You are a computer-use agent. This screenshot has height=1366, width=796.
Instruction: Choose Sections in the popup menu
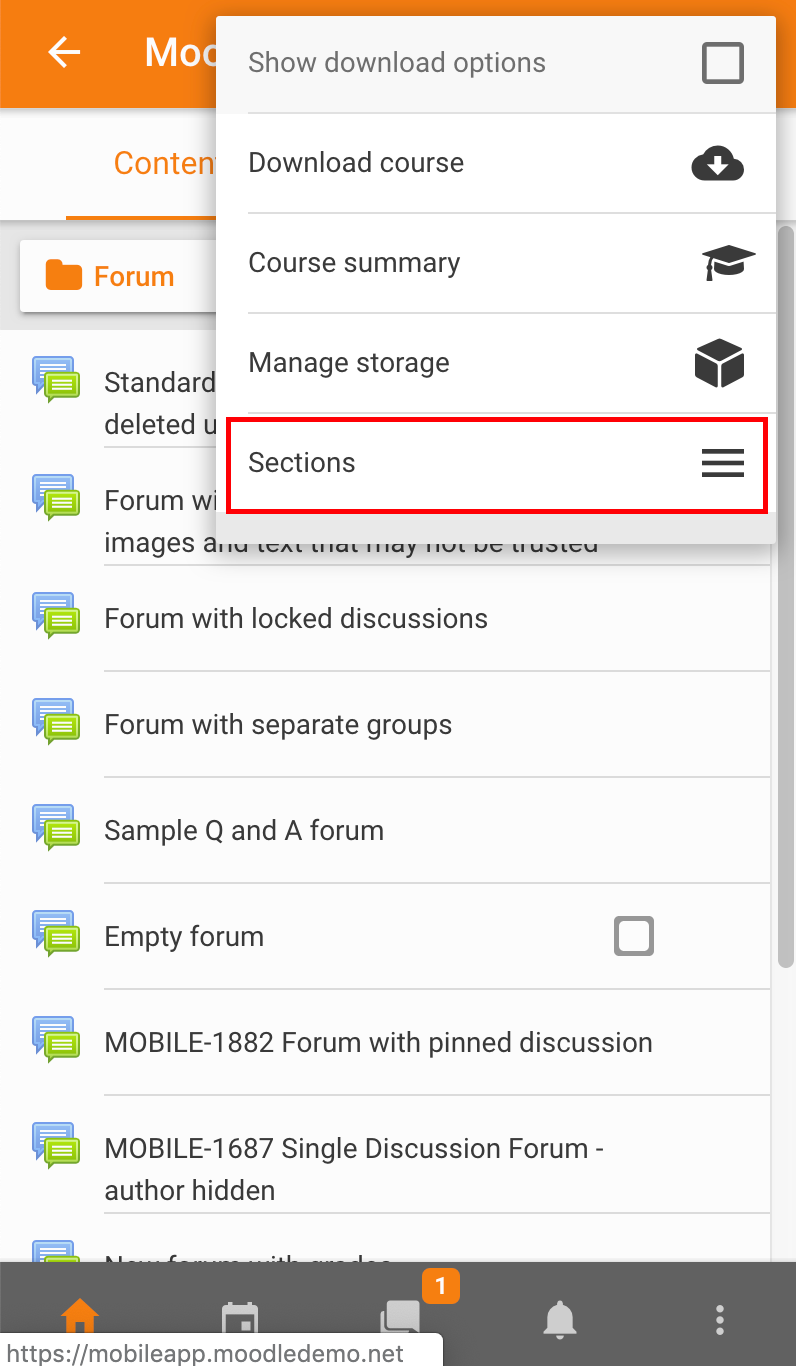coord(496,463)
